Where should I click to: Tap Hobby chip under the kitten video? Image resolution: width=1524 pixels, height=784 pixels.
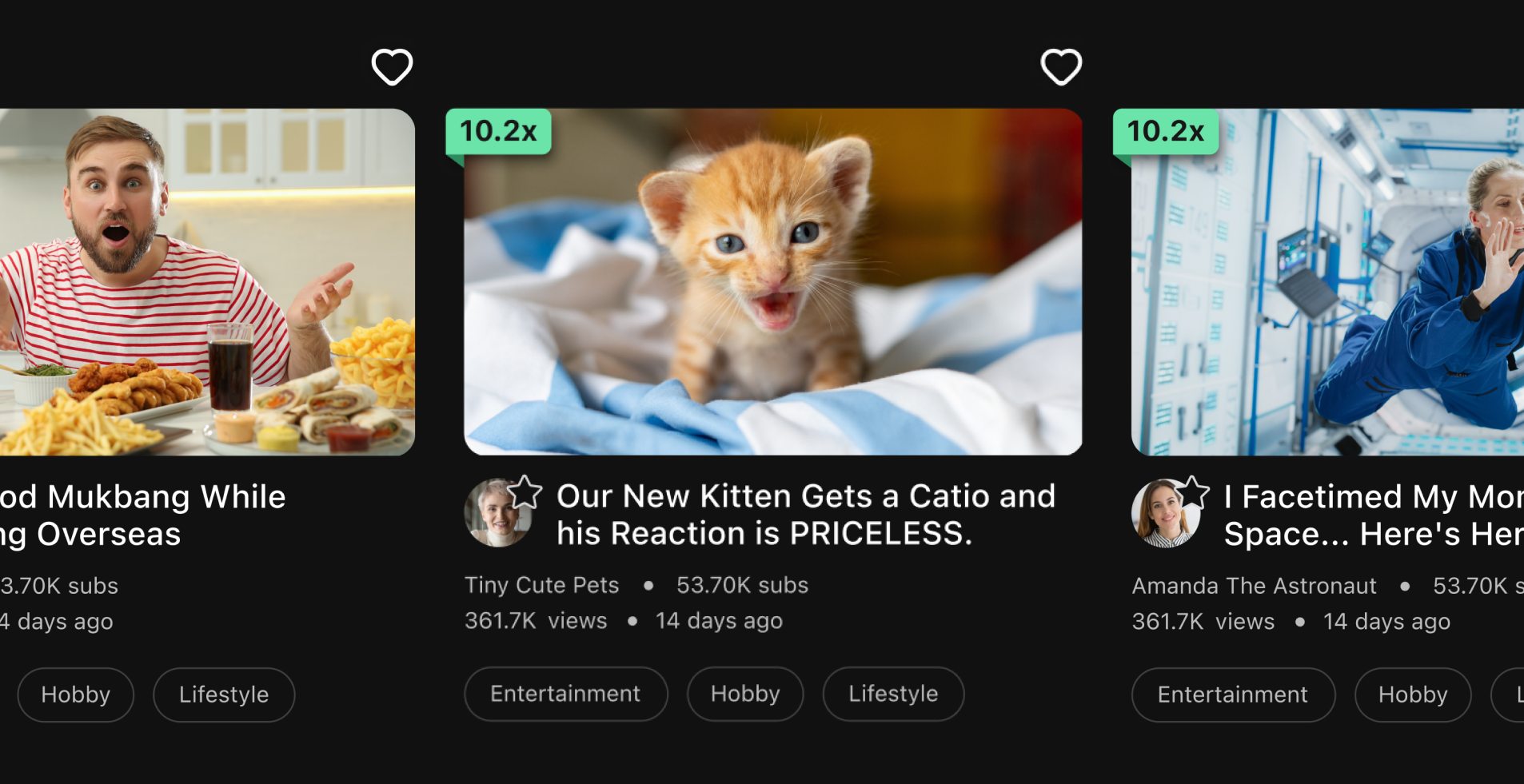[745, 694]
